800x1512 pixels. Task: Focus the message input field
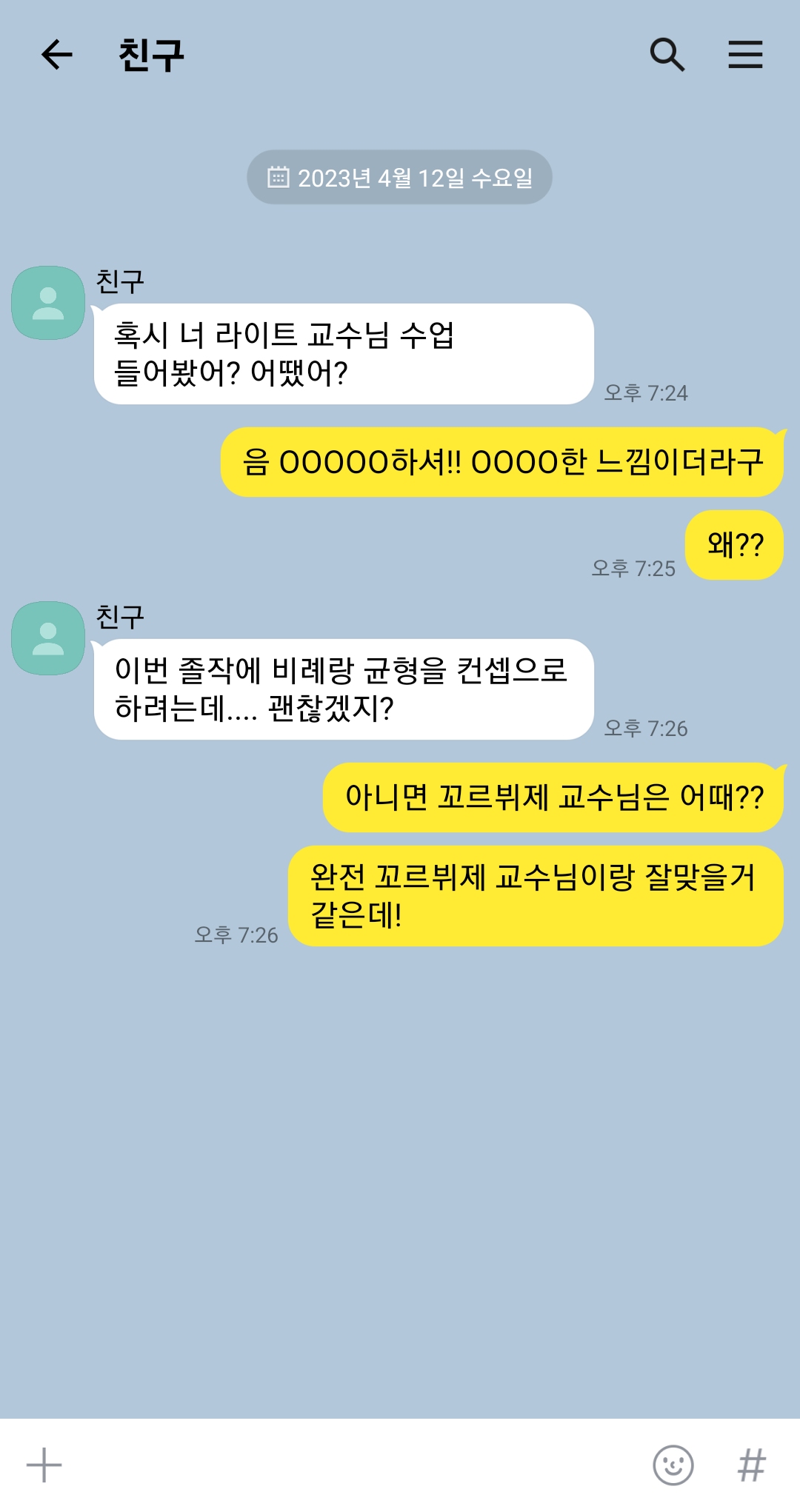(348, 1465)
